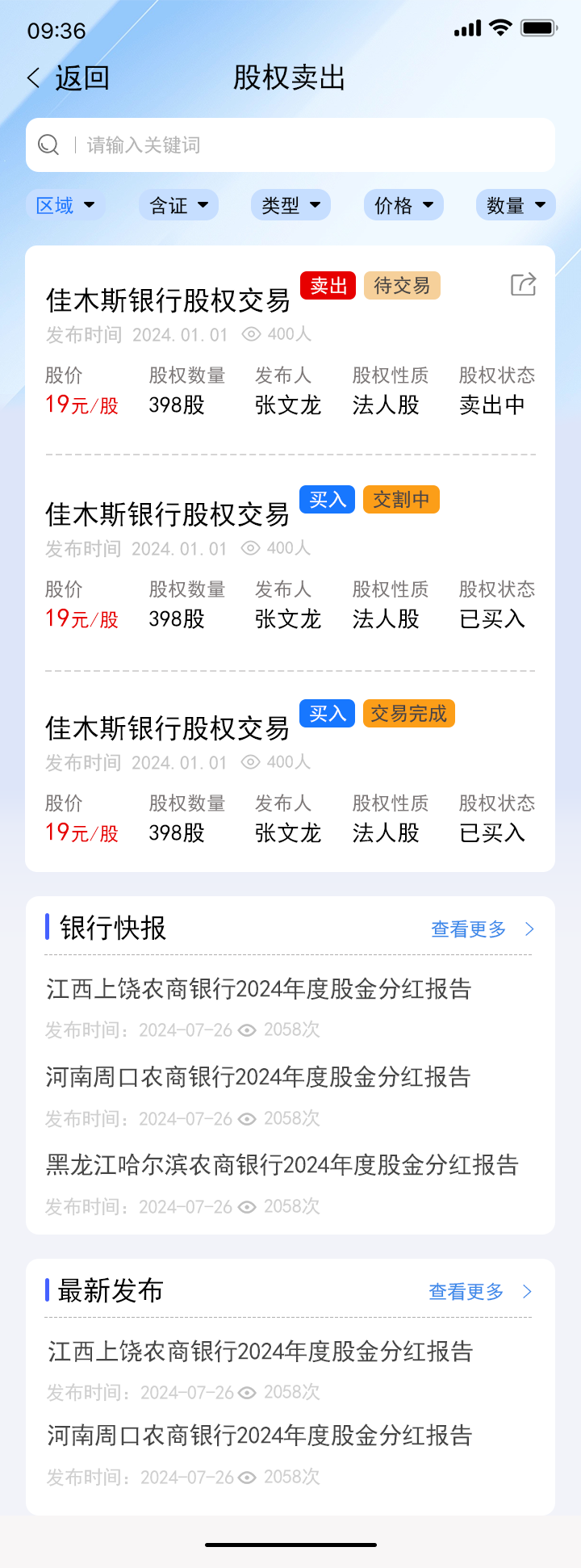Open the 含证 filter dropdown

click(x=178, y=206)
